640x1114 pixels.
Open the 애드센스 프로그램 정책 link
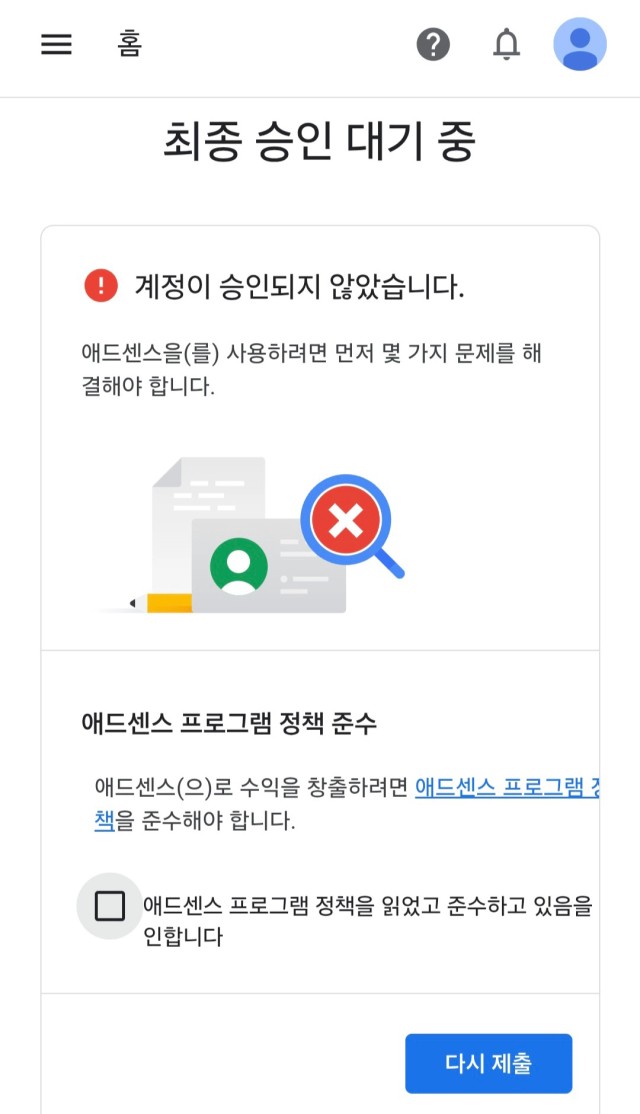[x=507, y=786]
